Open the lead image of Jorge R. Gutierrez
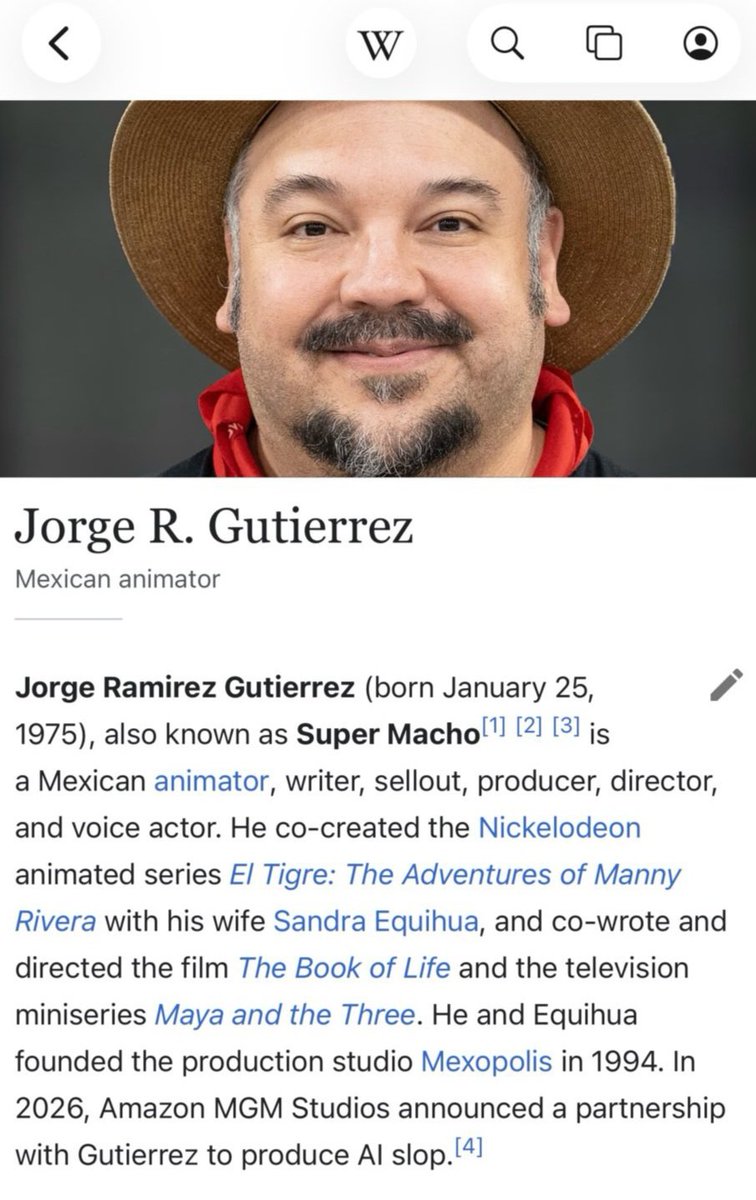 coord(378,288)
